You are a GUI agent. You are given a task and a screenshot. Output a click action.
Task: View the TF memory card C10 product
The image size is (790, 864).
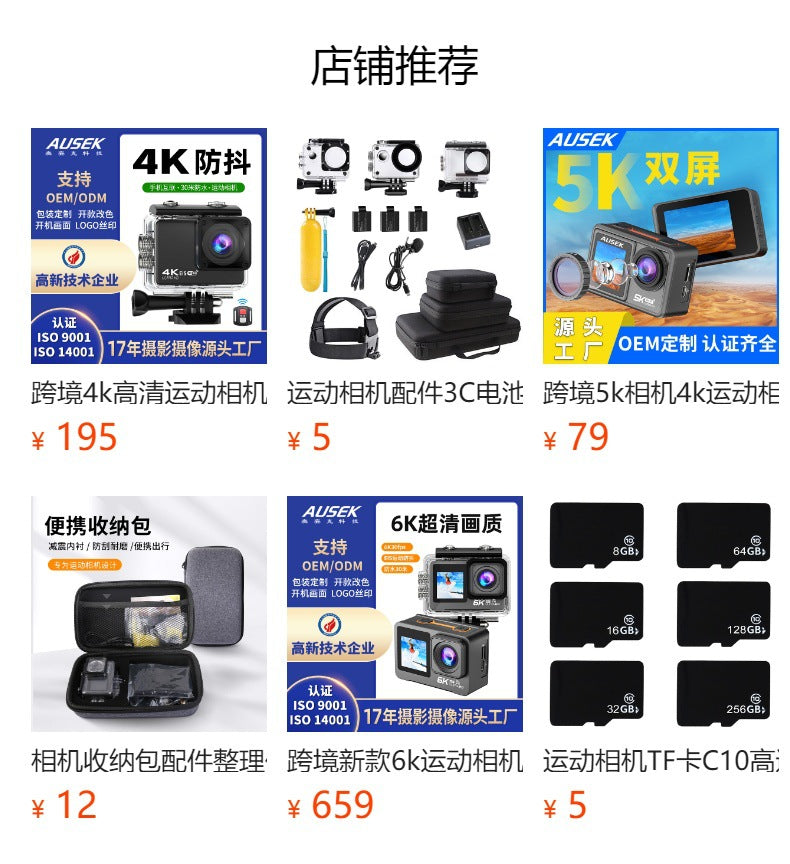point(661,613)
